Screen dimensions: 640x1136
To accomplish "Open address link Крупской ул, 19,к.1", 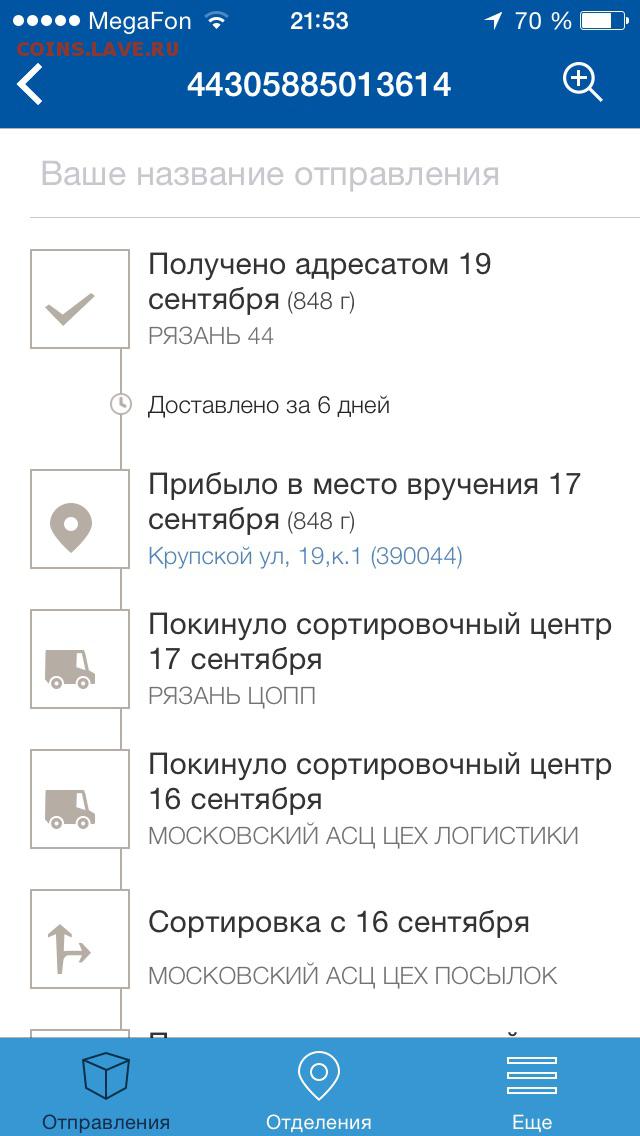I will 305,556.
